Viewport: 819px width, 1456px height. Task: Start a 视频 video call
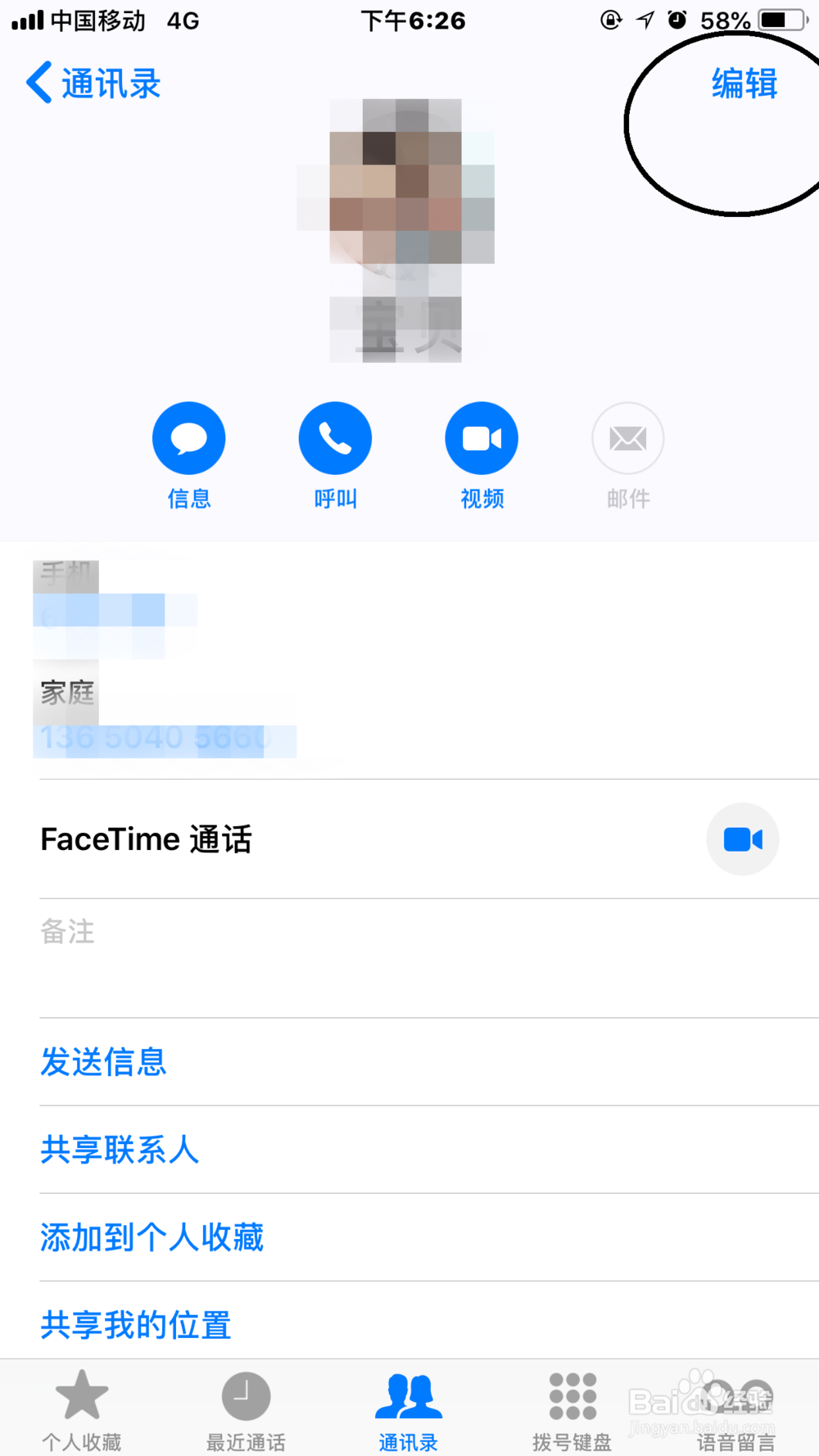click(x=482, y=437)
